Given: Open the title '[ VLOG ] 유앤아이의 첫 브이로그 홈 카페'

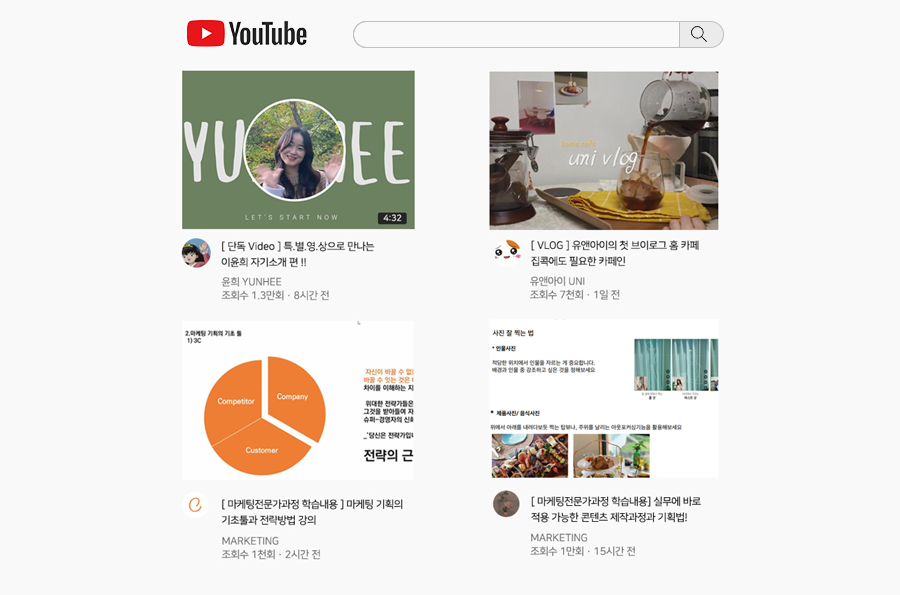Looking at the screenshot, I should coord(615,246).
